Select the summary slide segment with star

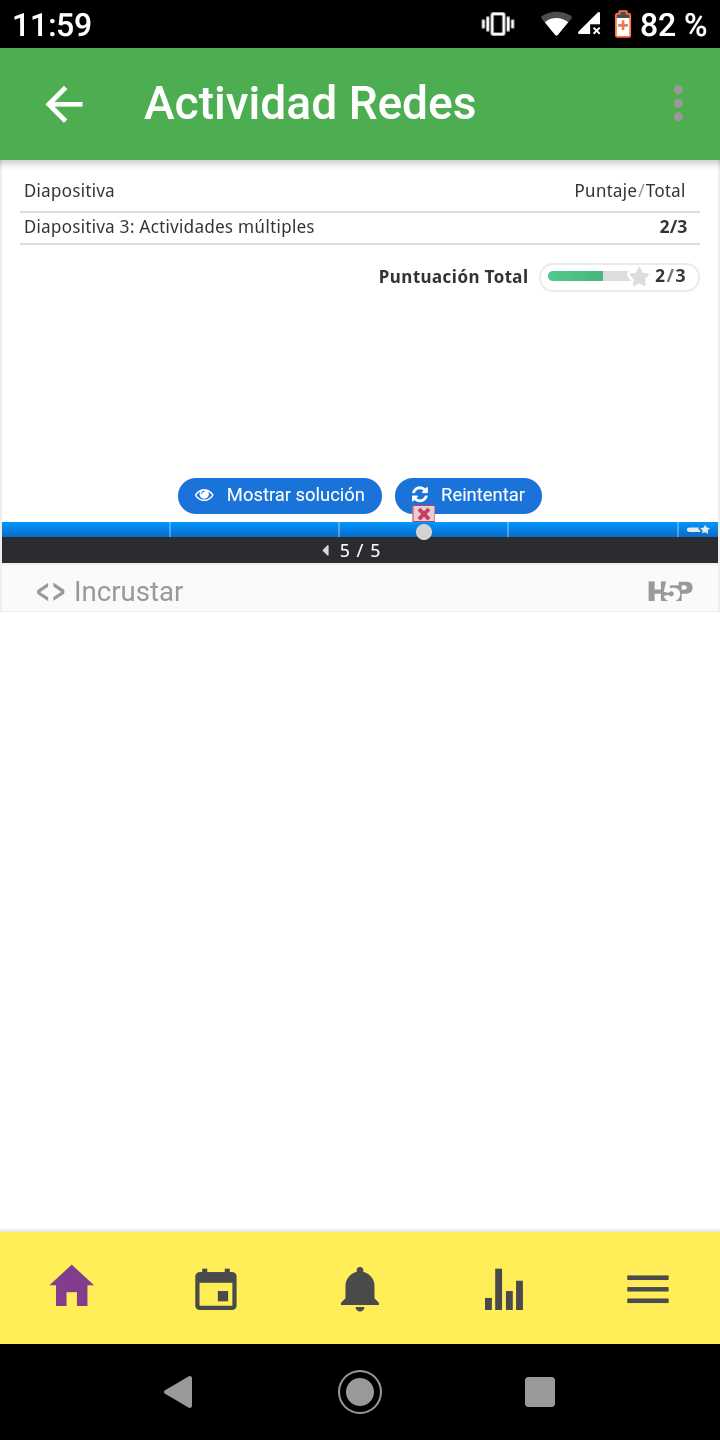click(x=698, y=530)
